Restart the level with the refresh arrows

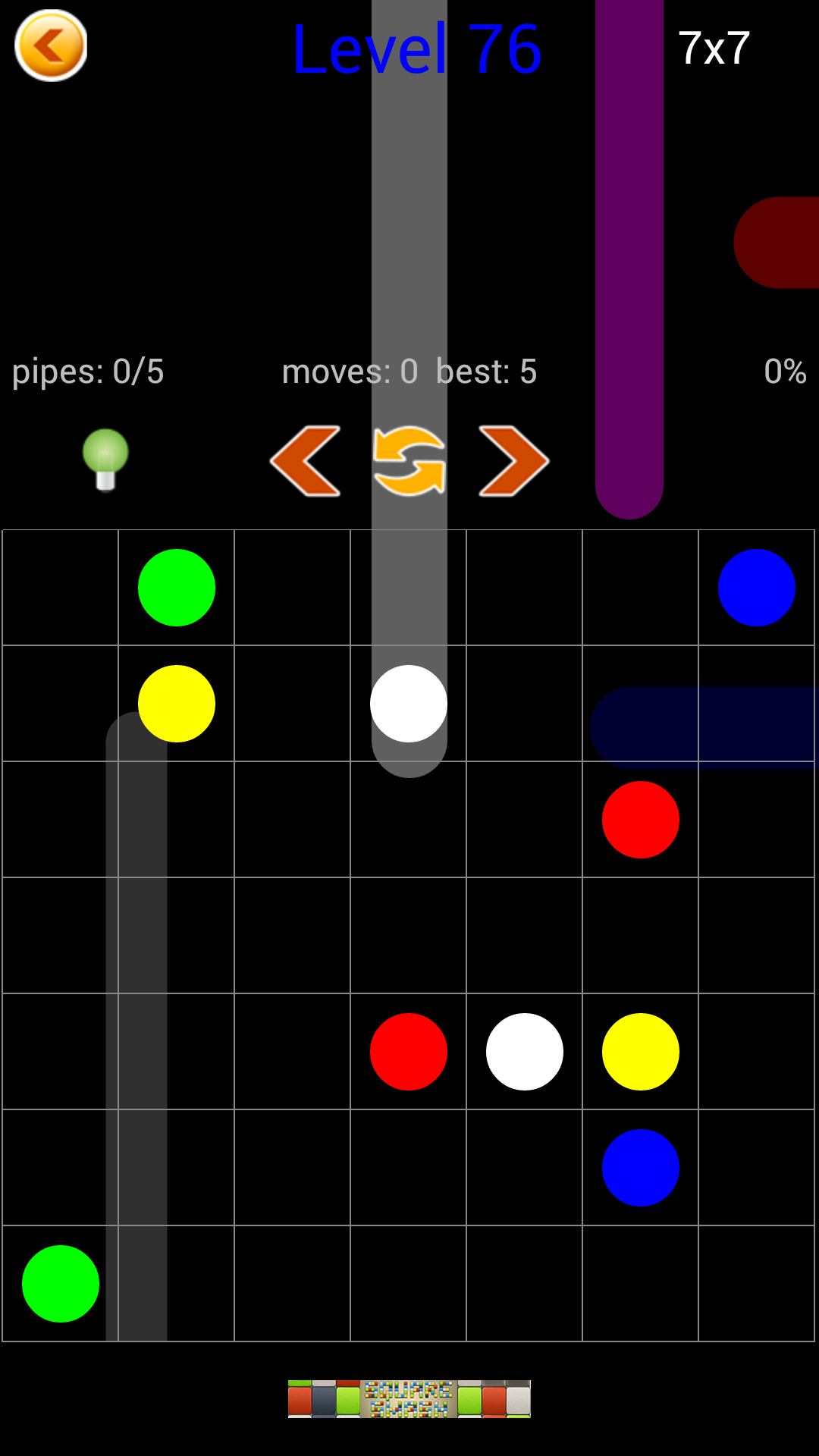click(x=409, y=461)
